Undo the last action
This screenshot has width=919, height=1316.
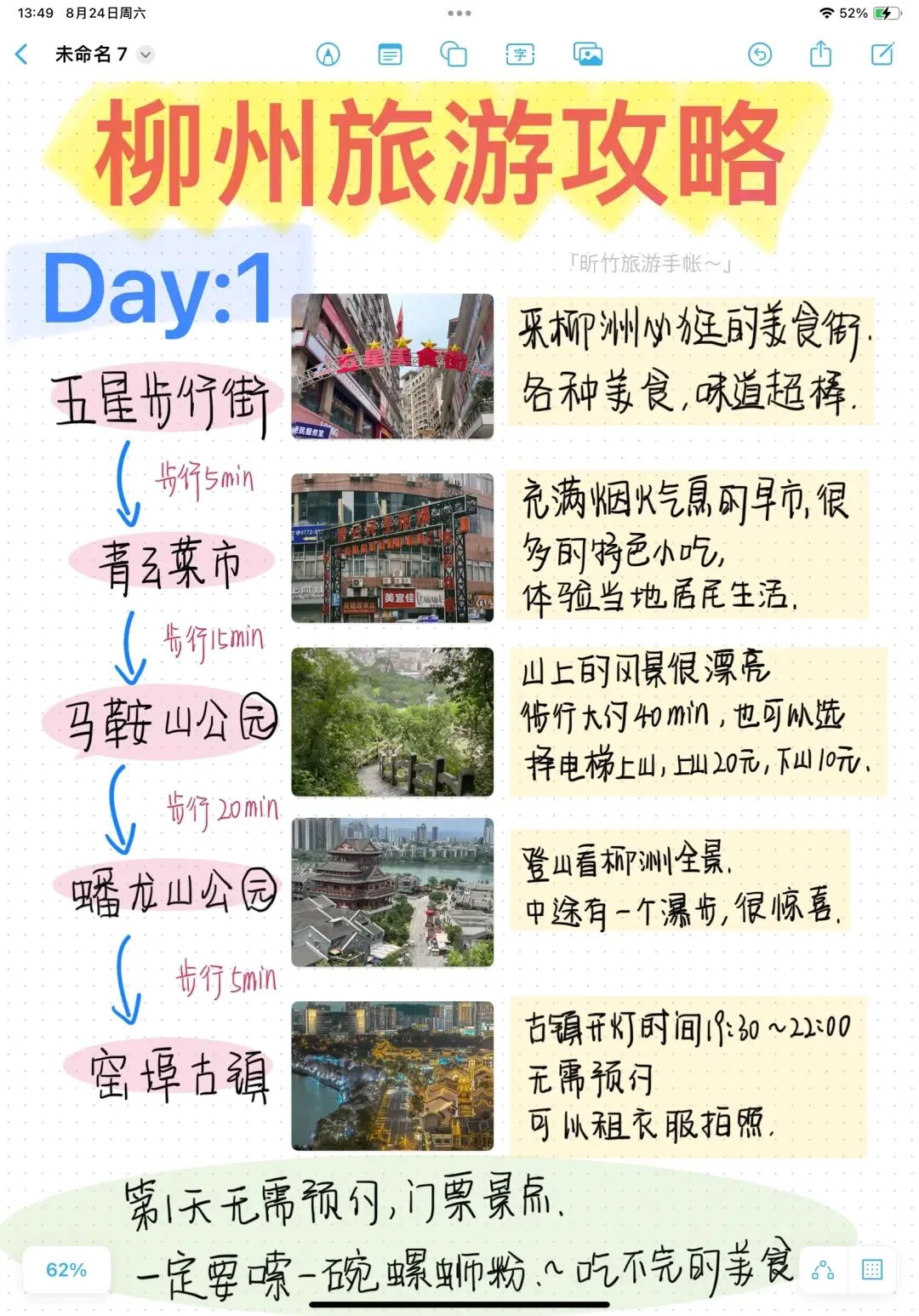pyautogui.click(x=759, y=54)
